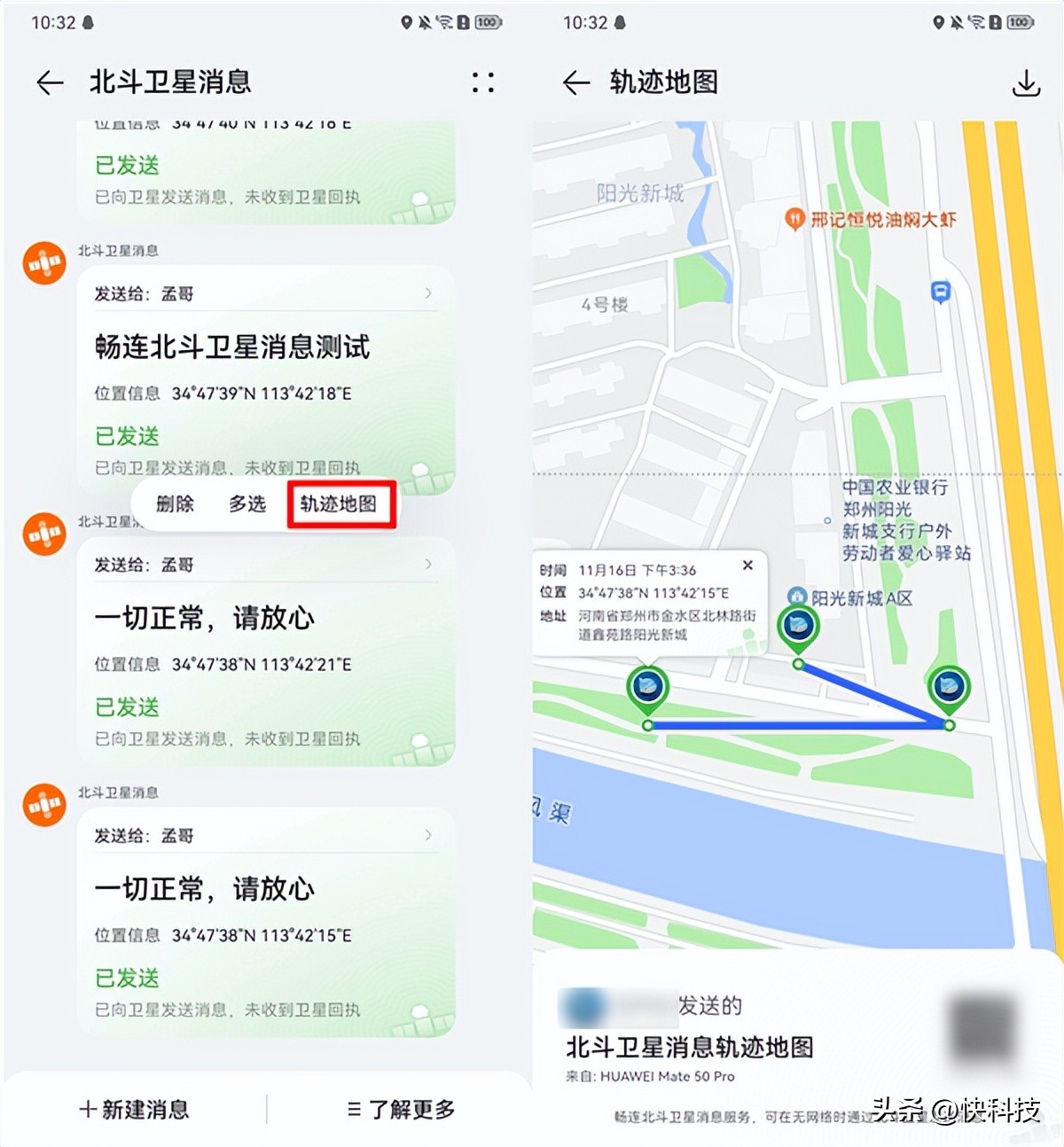This screenshot has height=1147, width=1064.
Task: Expand the recipient row of the second message
Action: (x=262, y=565)
